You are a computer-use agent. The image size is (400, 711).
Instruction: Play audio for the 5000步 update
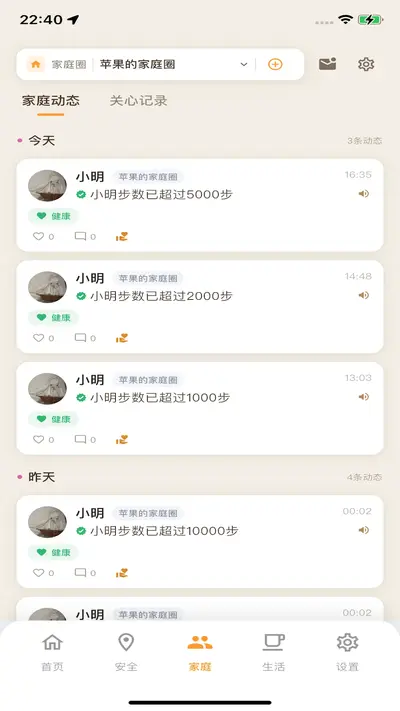364,194
